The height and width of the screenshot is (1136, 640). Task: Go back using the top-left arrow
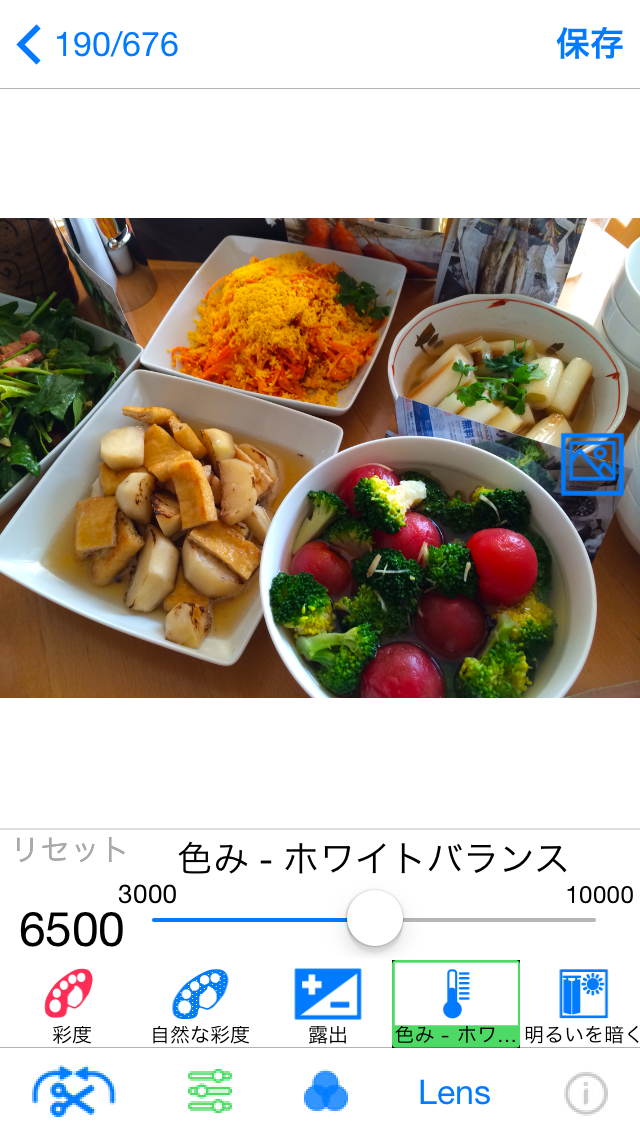click(x=29, y=45)
